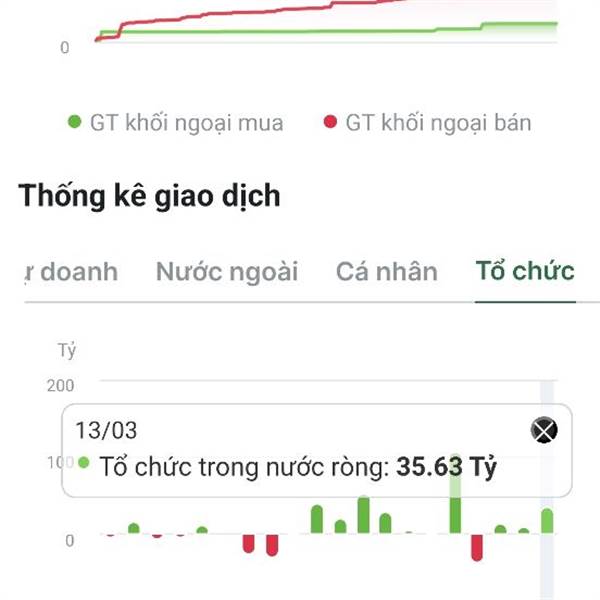Select the Cá nhân tab

coord(386,271)
